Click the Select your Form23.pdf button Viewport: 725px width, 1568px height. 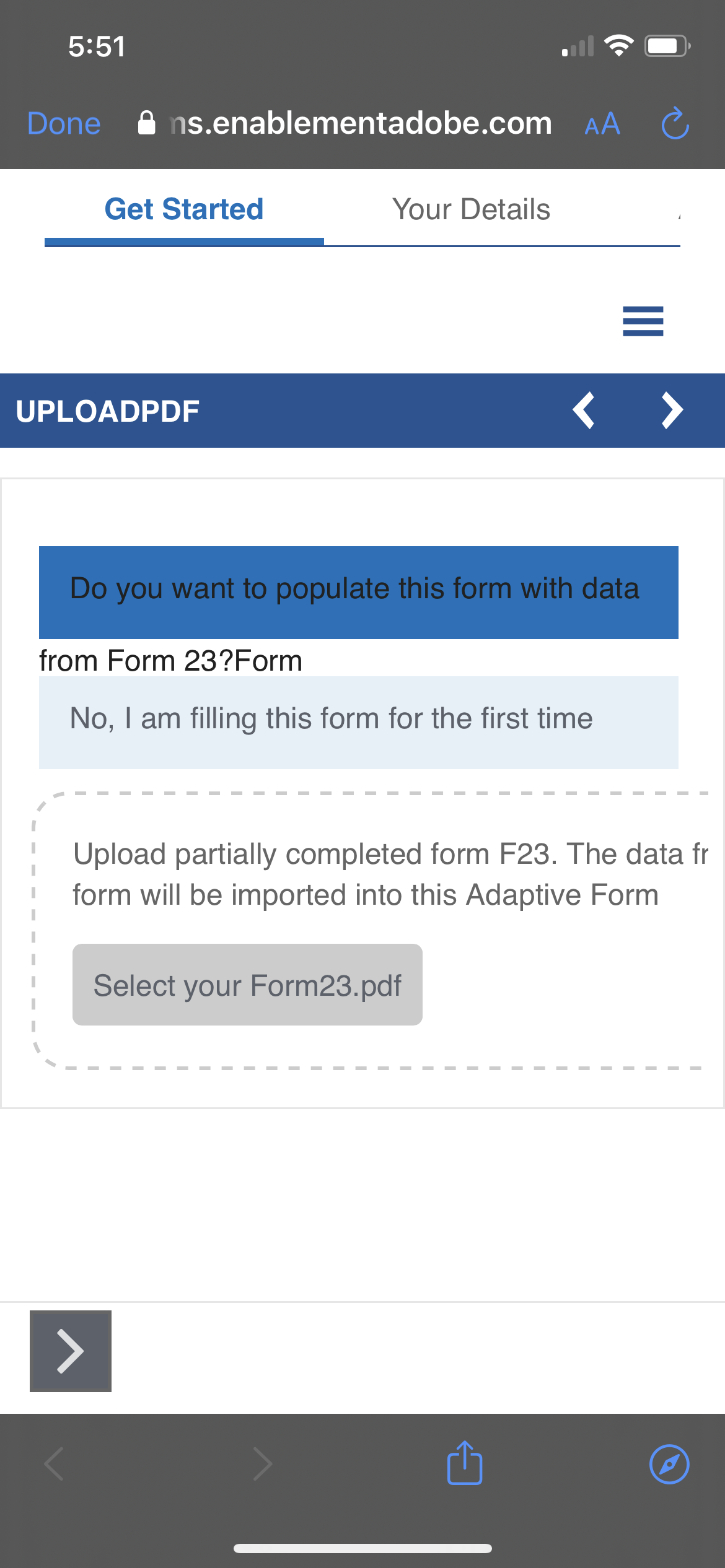coord(247,985)
